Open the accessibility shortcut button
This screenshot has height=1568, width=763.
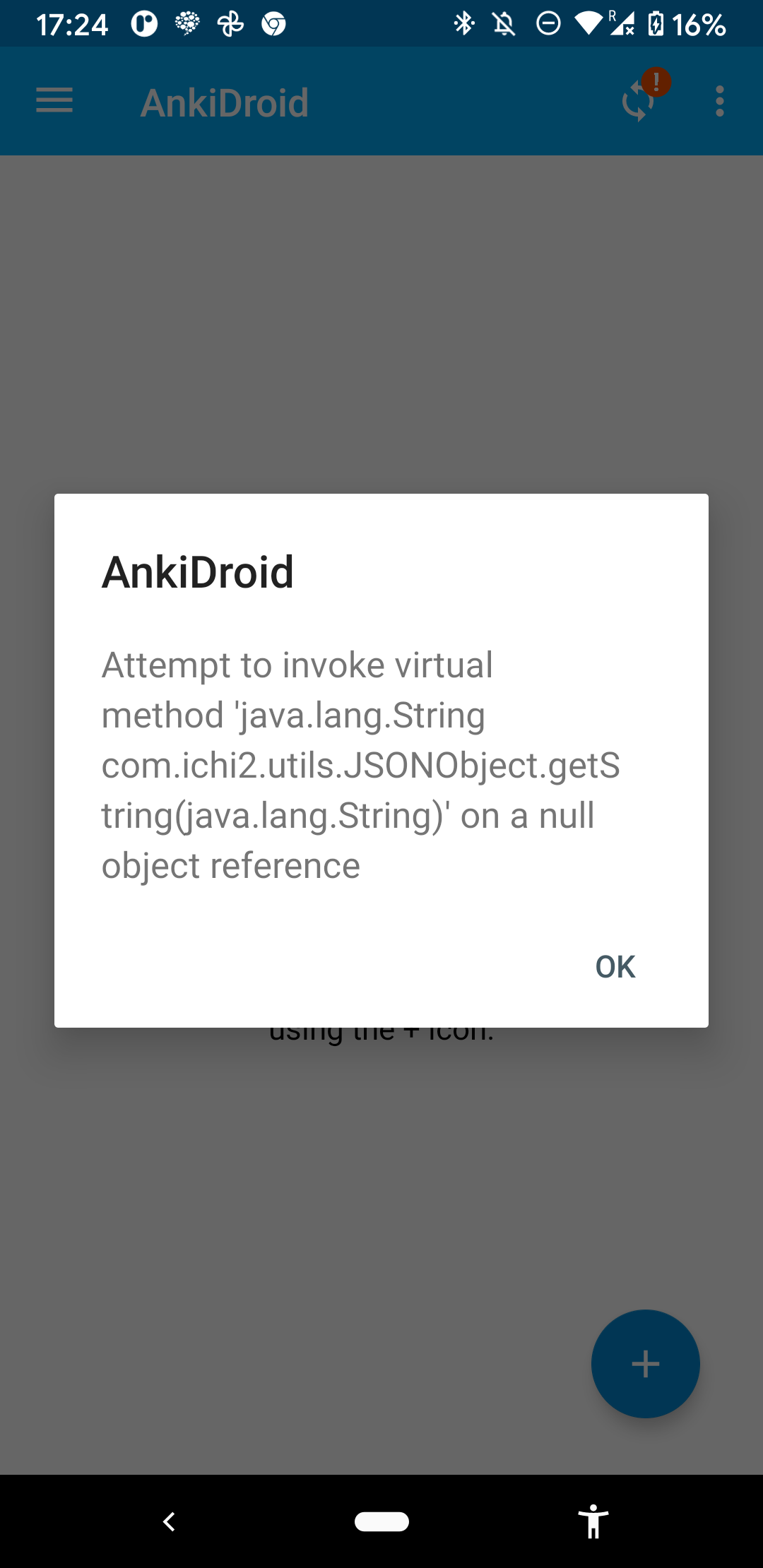[x=593, y=1521]
